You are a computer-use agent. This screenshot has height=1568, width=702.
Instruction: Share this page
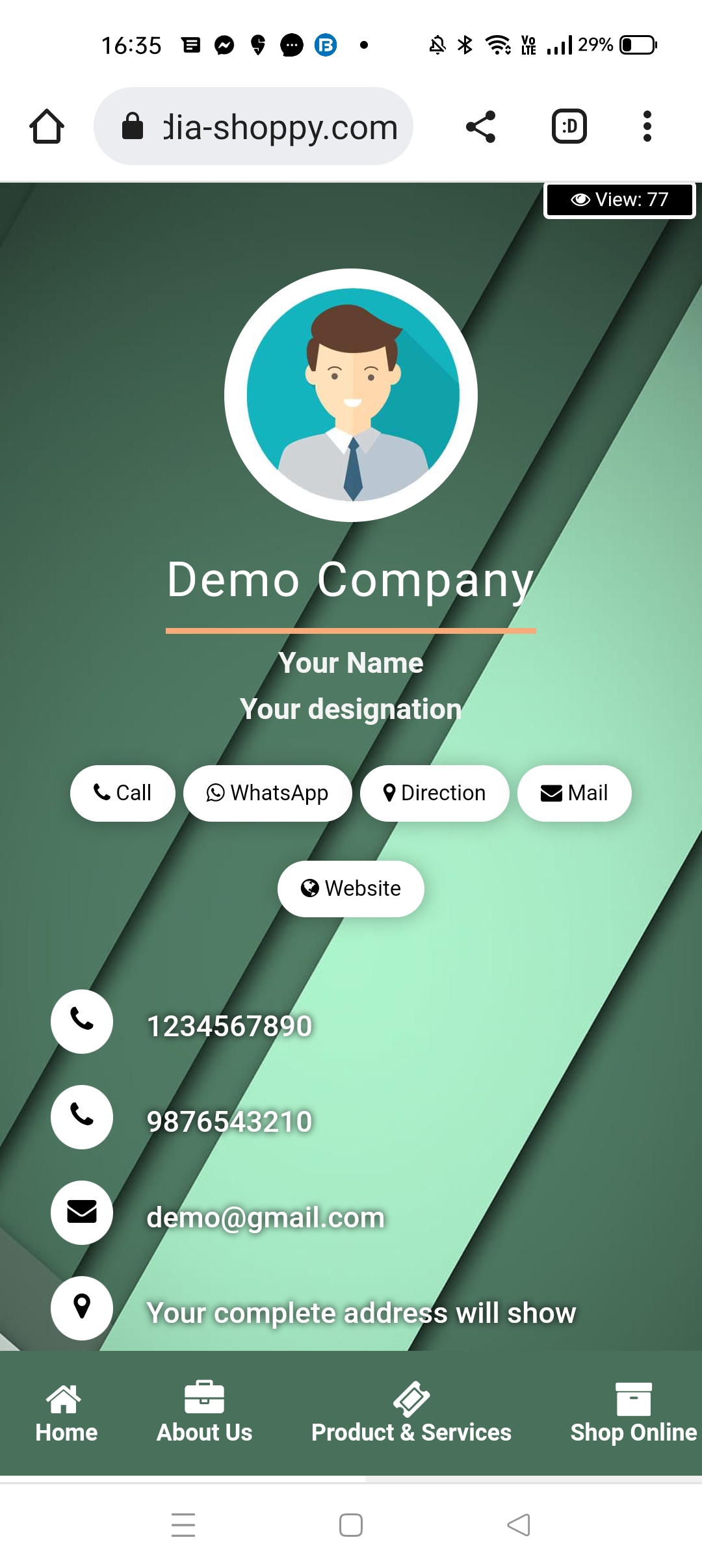pos(481,126)
